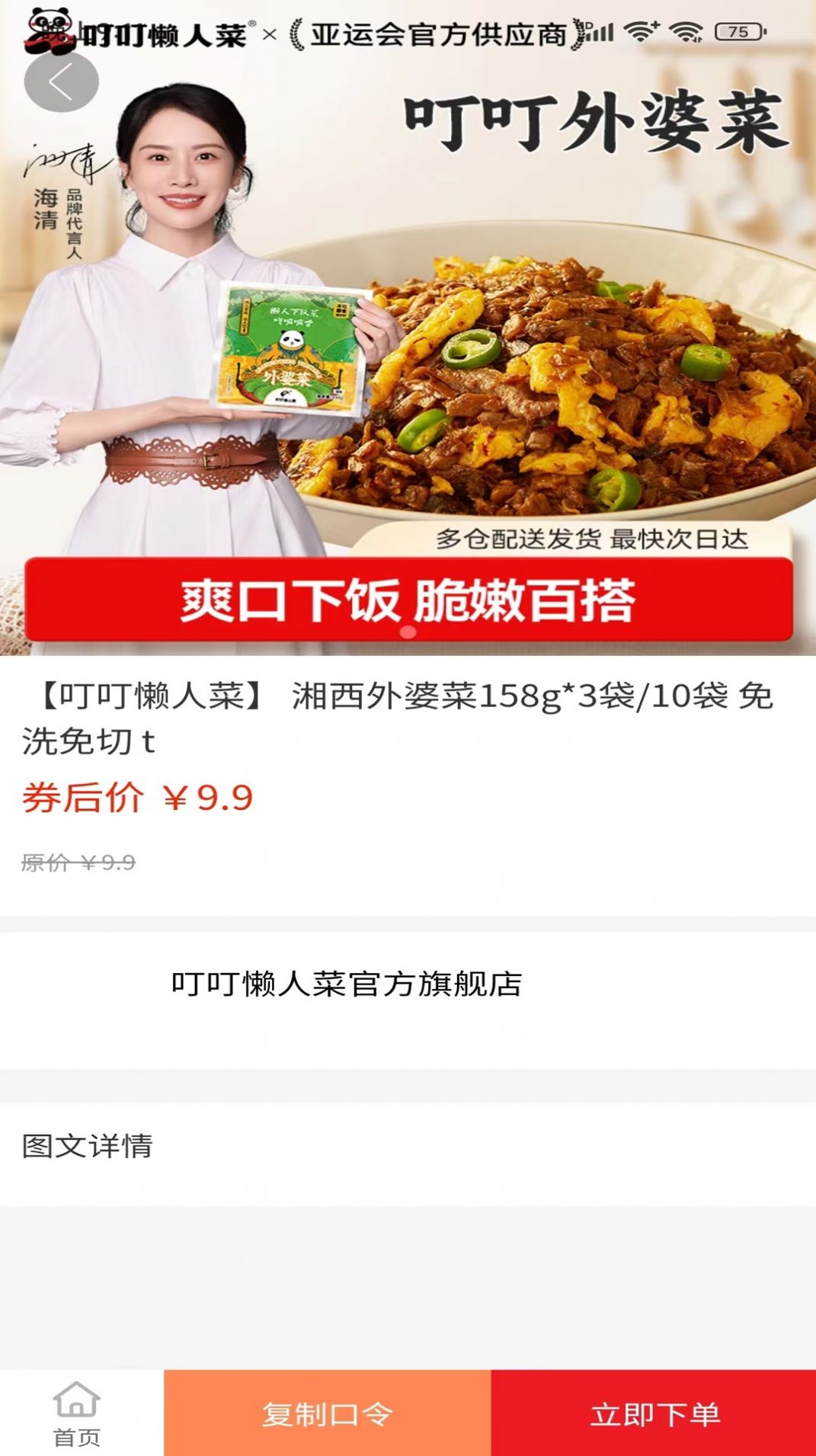Viewport: 816px width, 1456px height.
Task: Tap the first Wi-Fi icon in status bar
Action: coord(642,29)
